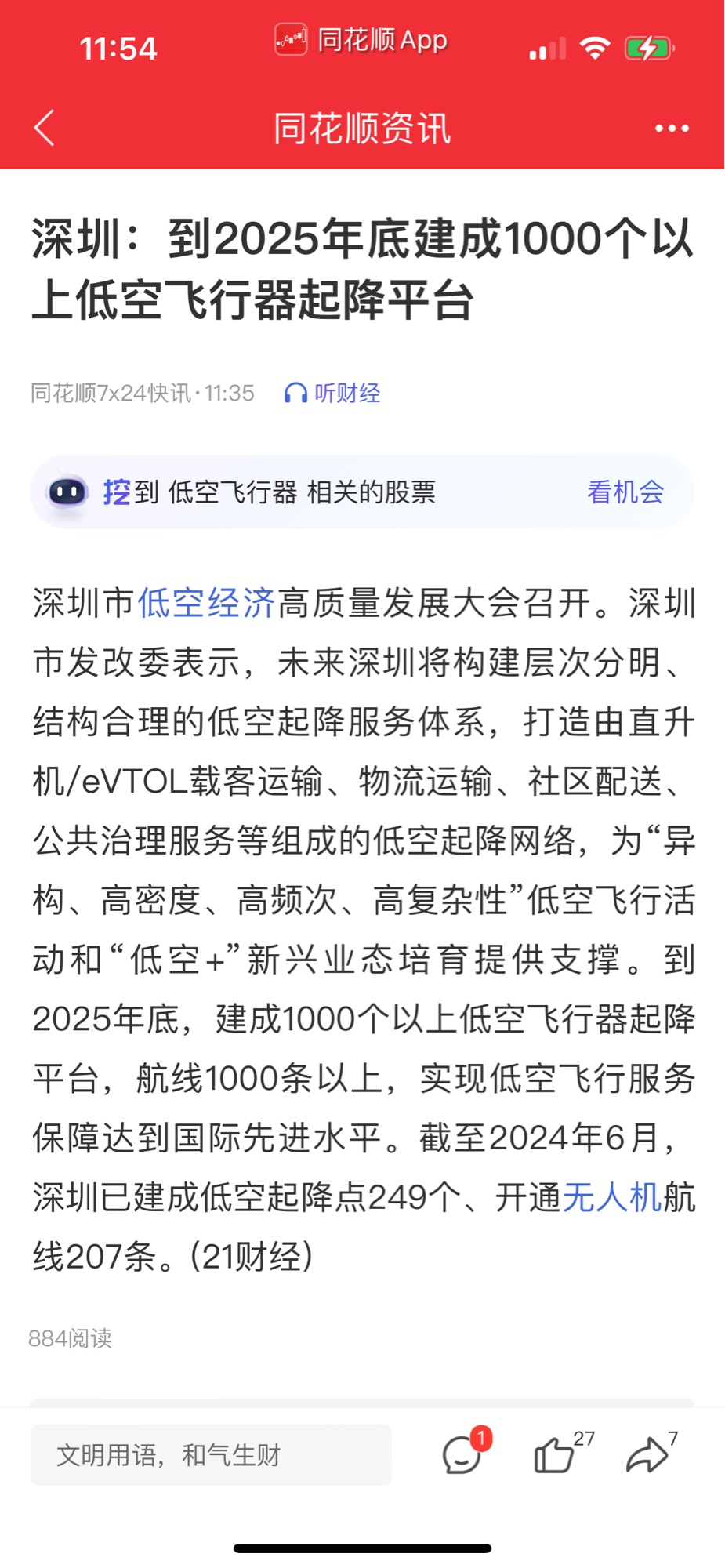
Task: Share this article using the arrow icon
Action: point(647,1454)
